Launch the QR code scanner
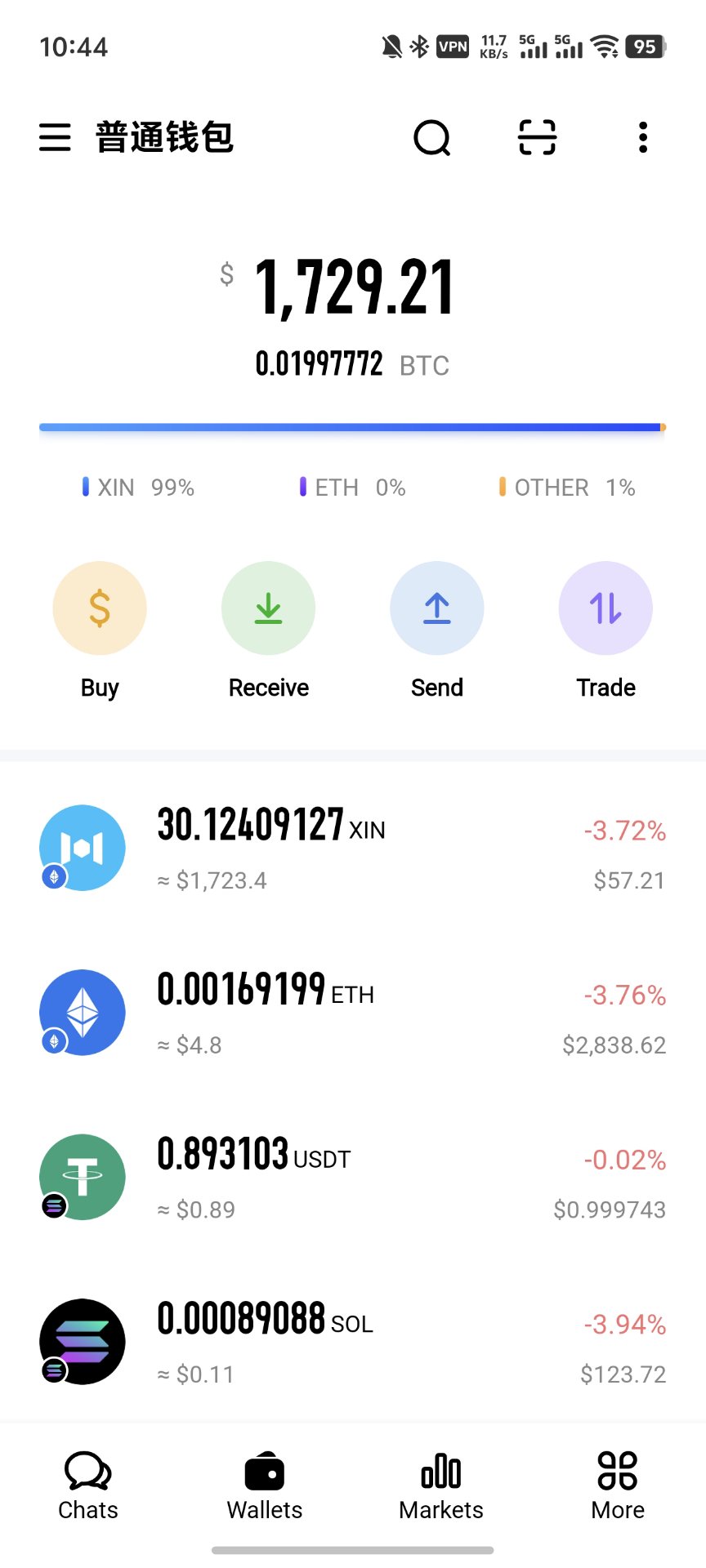This screenshot has height=1568, width=706. (x=537, y=137)
